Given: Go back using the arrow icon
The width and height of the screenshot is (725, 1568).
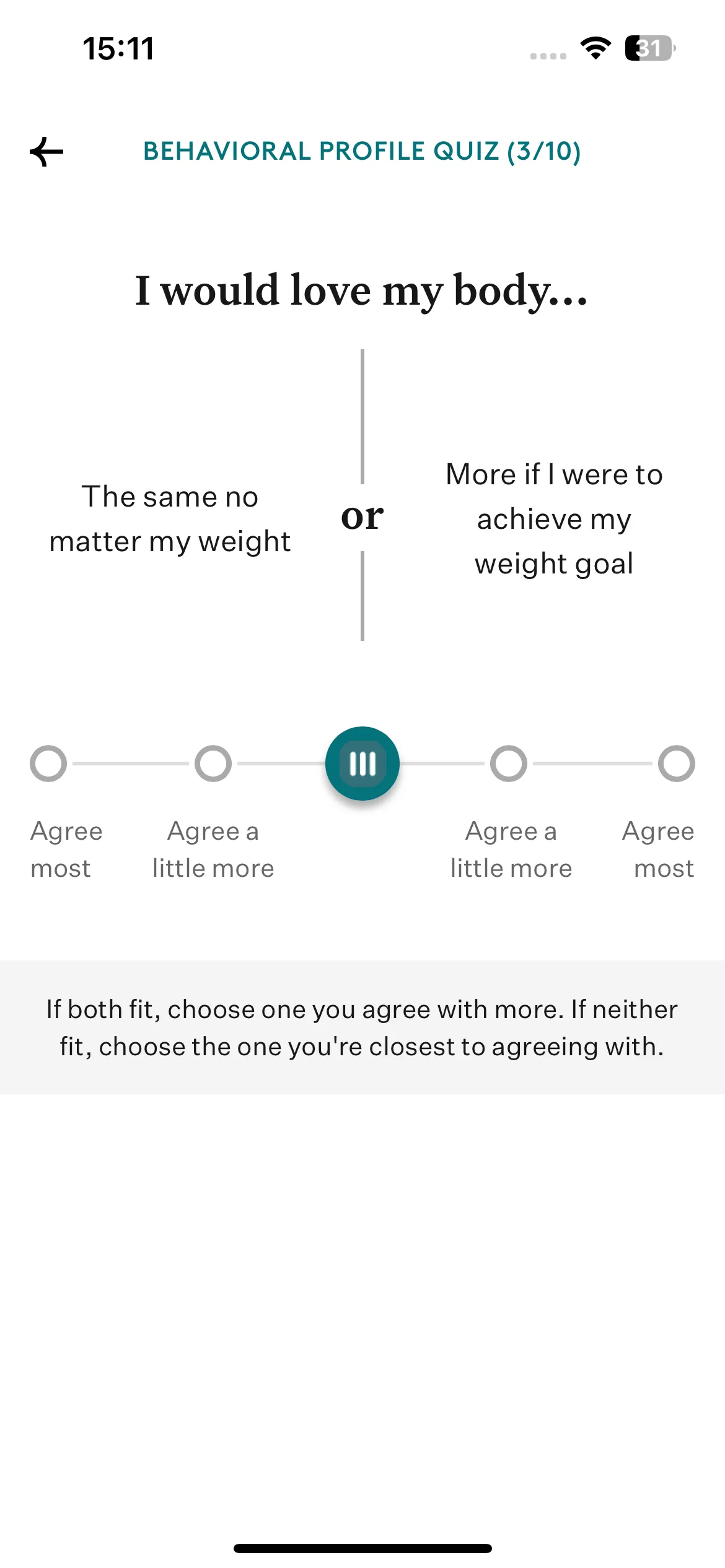Looking at the screenshot, I should [46, 152].
